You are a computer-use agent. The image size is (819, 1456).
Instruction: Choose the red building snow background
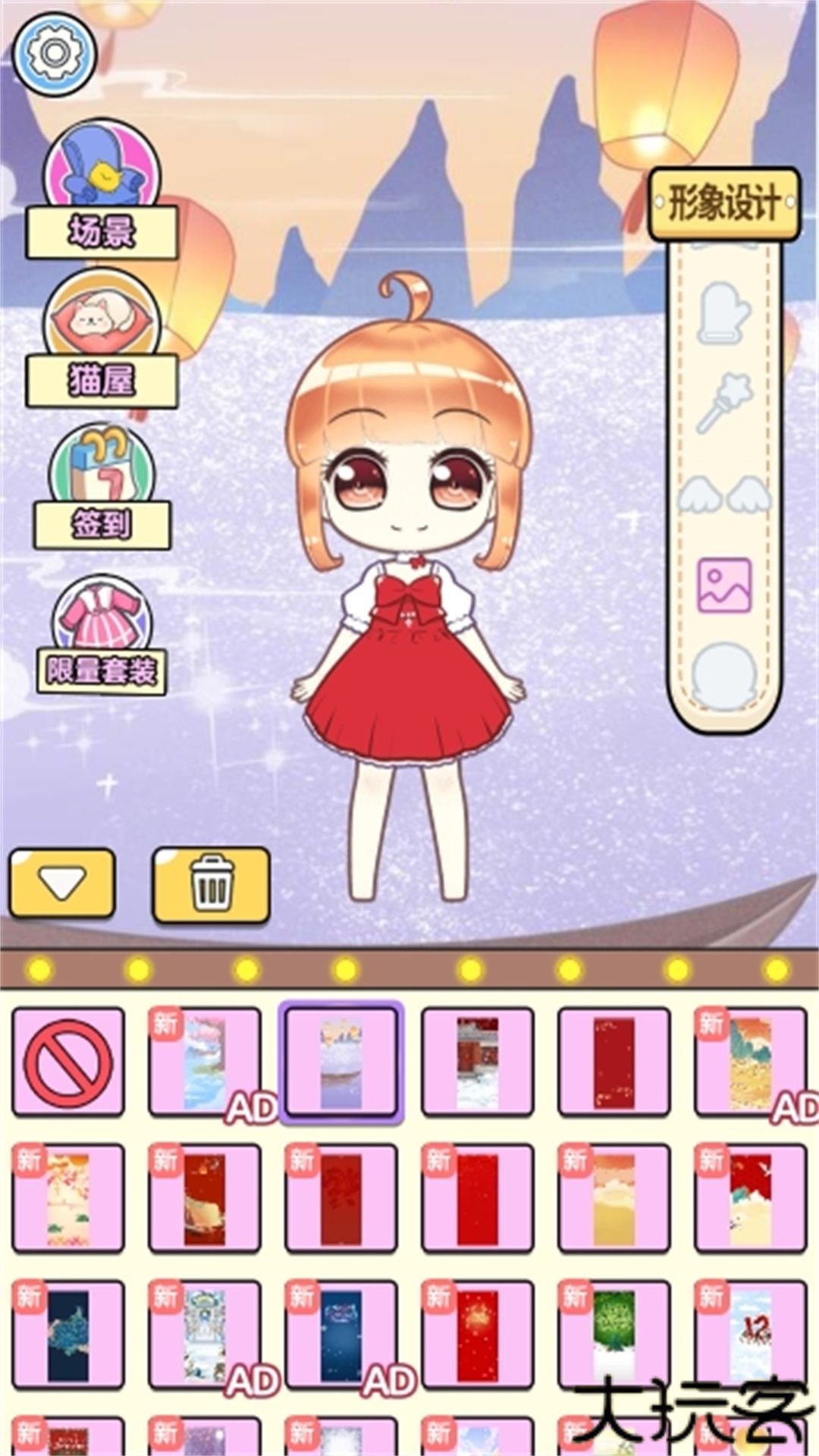(x=478, y=1062)
